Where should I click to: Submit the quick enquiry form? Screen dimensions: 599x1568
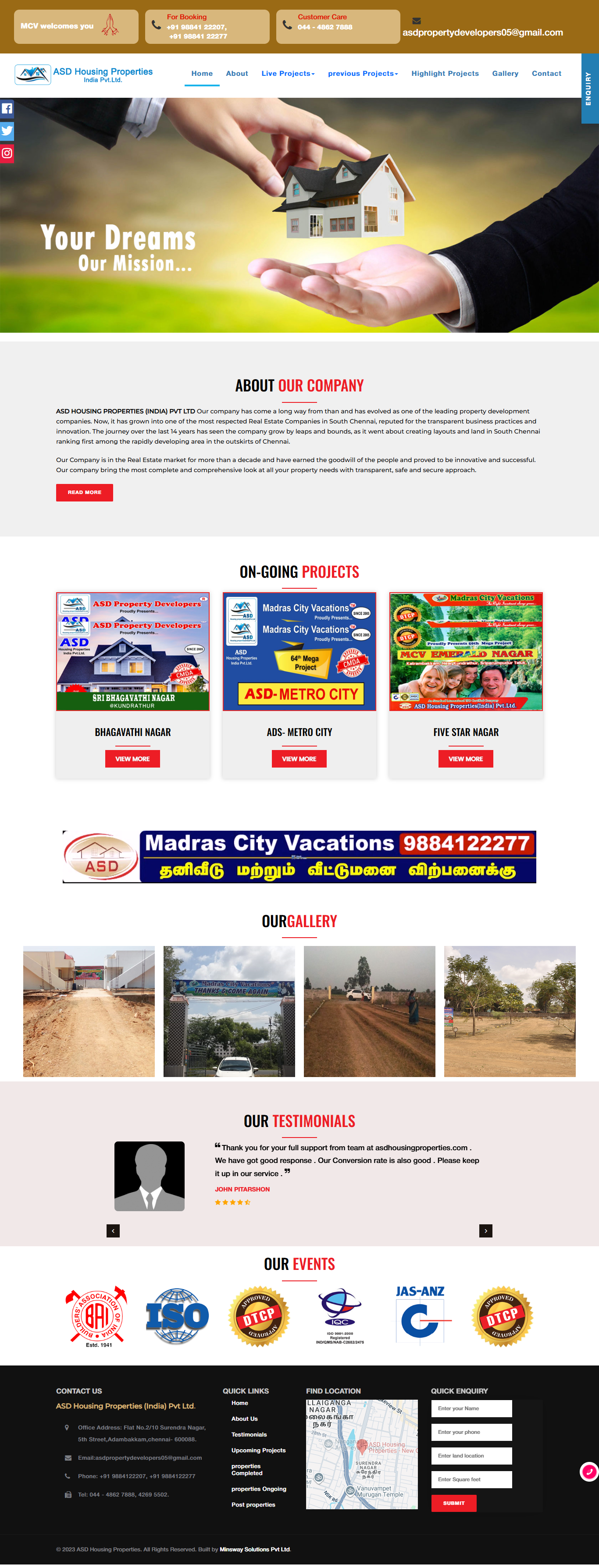click(x=453, y=1504)
